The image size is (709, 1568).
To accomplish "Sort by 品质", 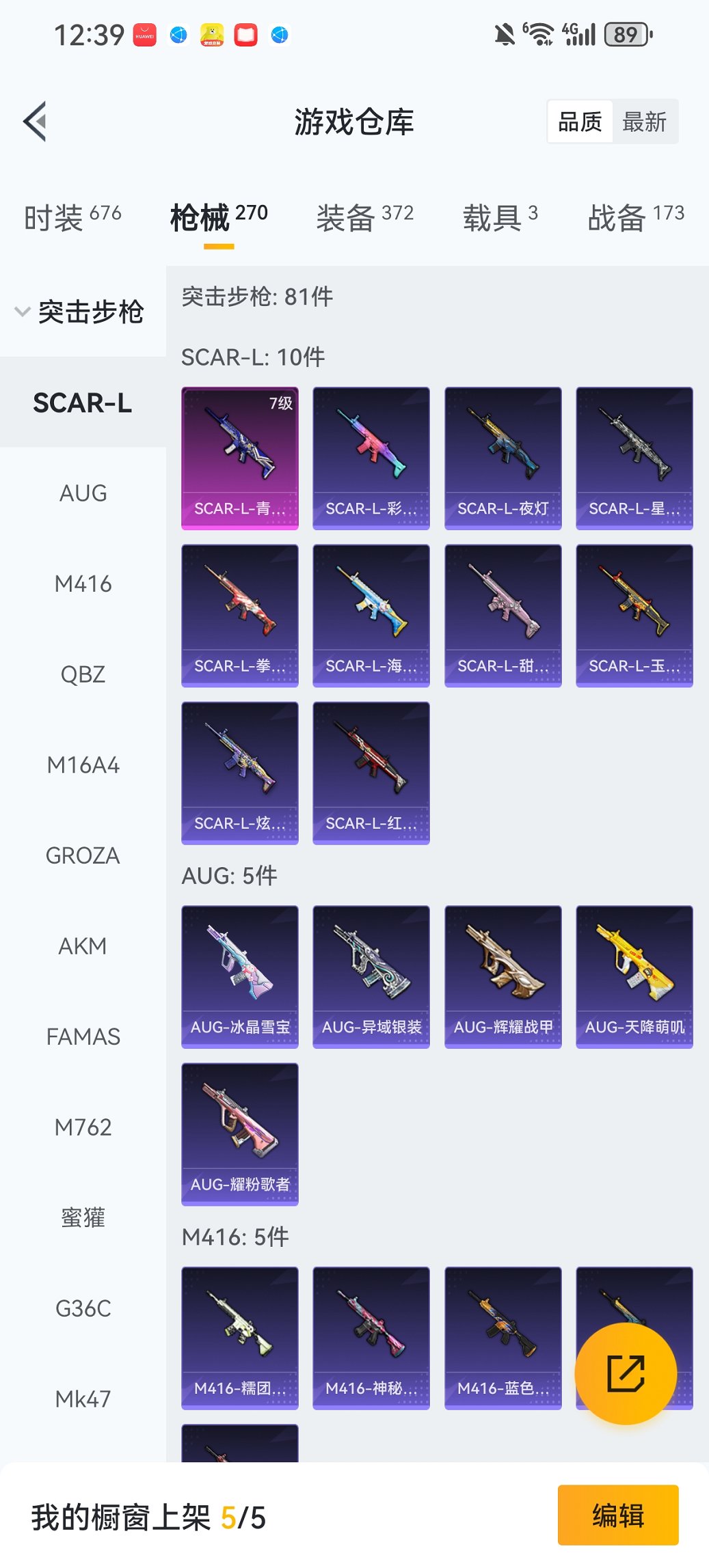I will (x=580, y=122).
